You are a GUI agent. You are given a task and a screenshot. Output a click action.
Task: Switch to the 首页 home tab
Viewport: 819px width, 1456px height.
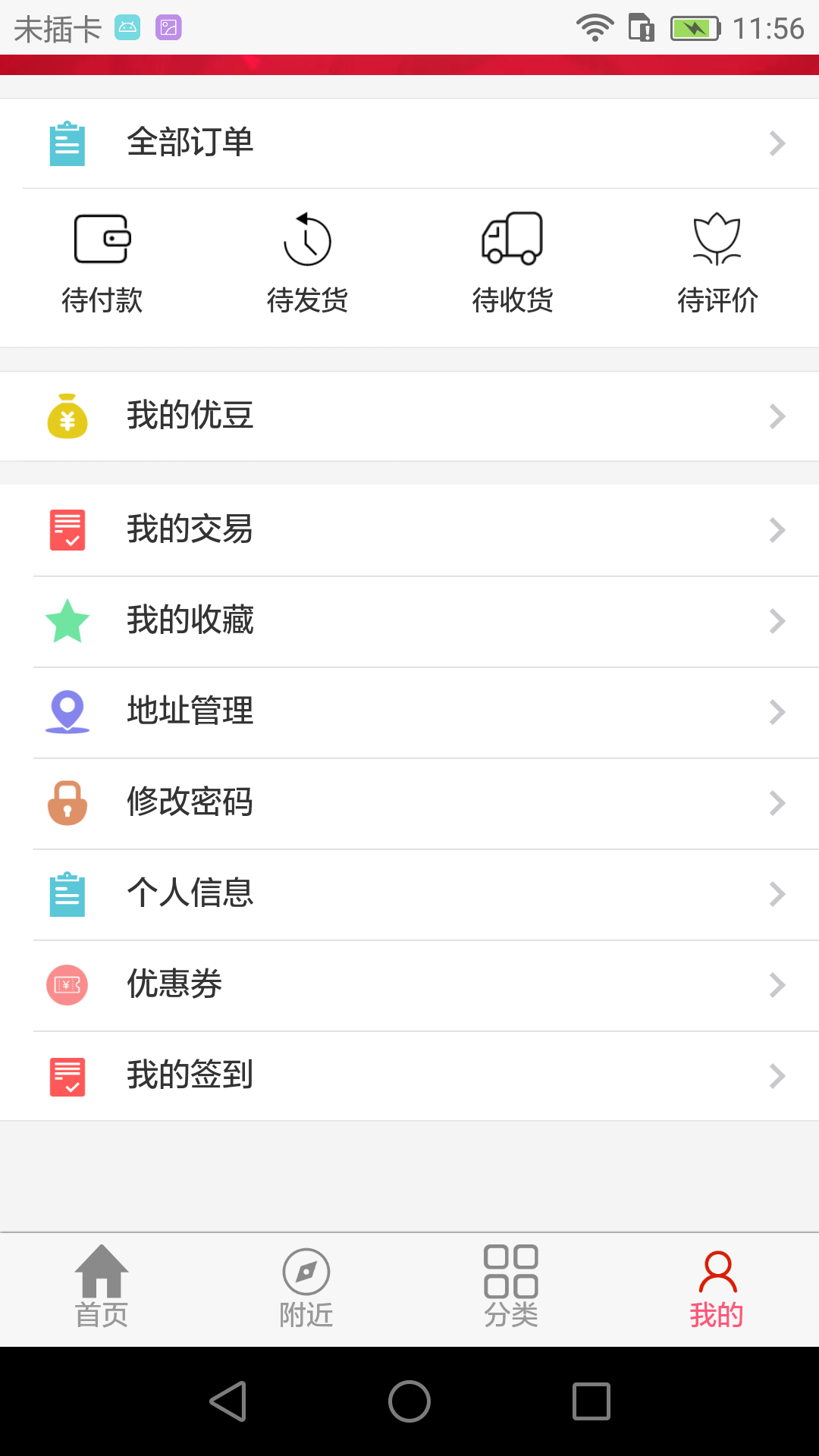102,1289
